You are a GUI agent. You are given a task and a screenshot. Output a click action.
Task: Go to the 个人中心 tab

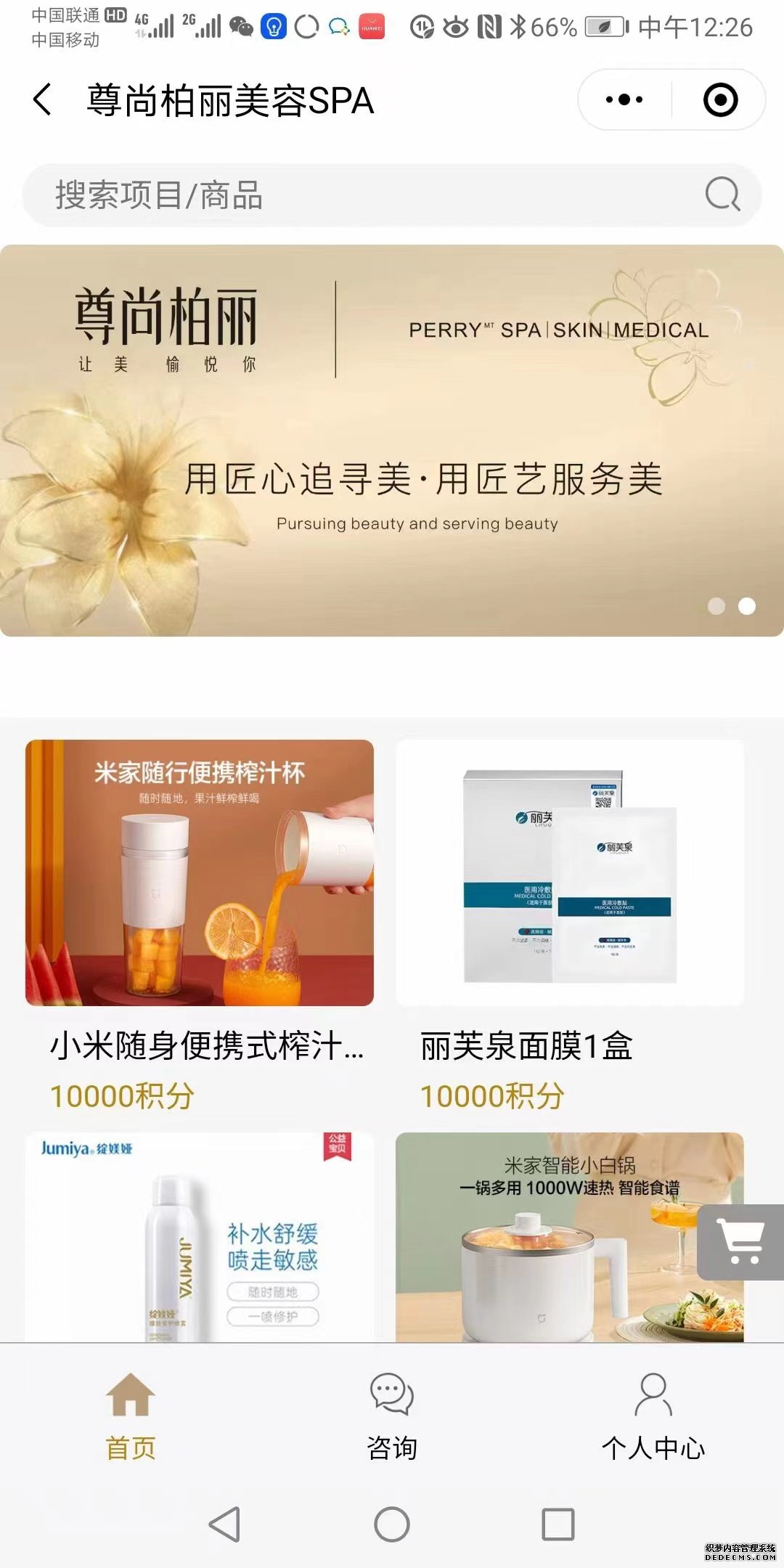653,1416
